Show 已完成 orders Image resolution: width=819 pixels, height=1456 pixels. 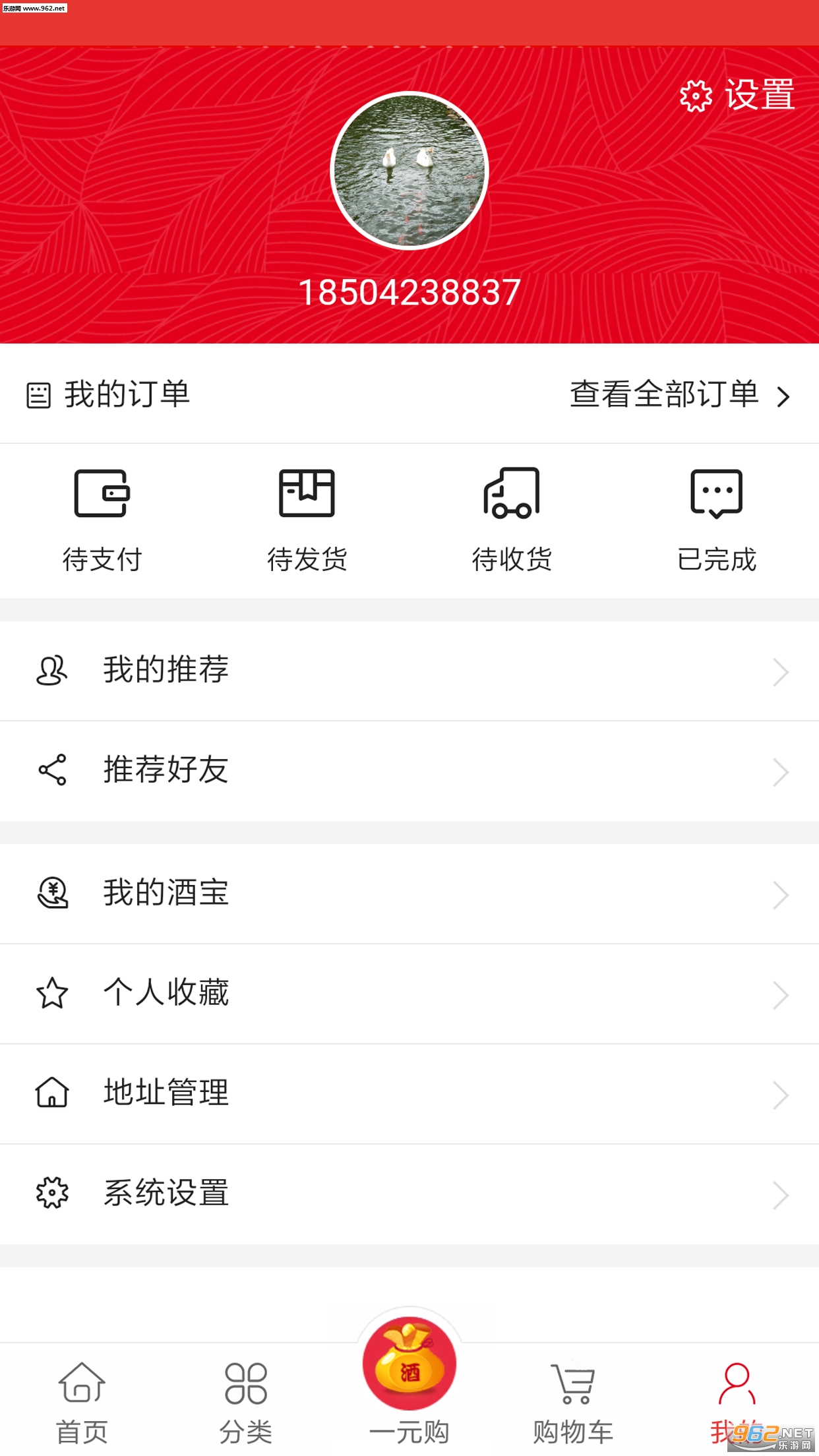click(x=716, y=520)
